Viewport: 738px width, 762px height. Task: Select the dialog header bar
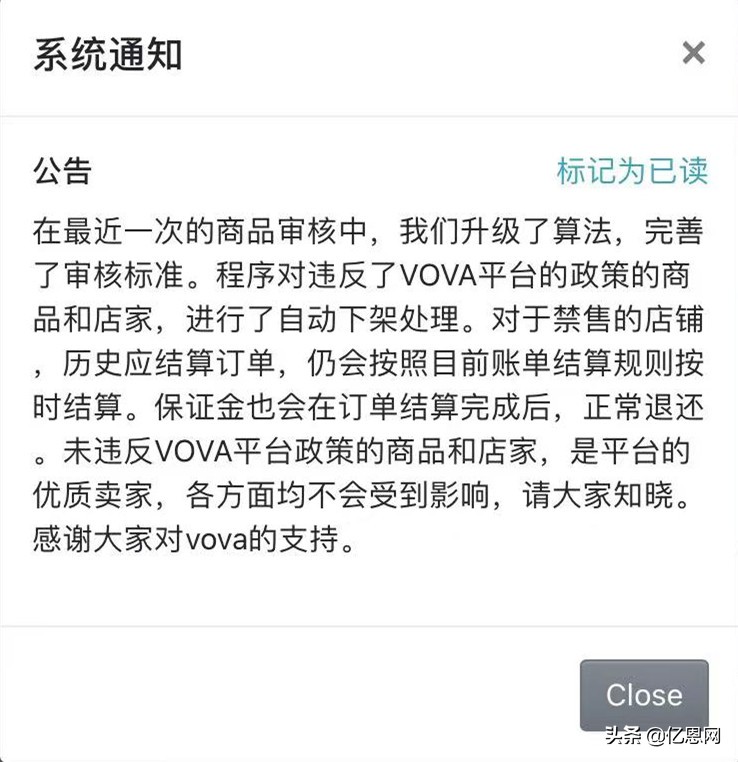point(369,50)
